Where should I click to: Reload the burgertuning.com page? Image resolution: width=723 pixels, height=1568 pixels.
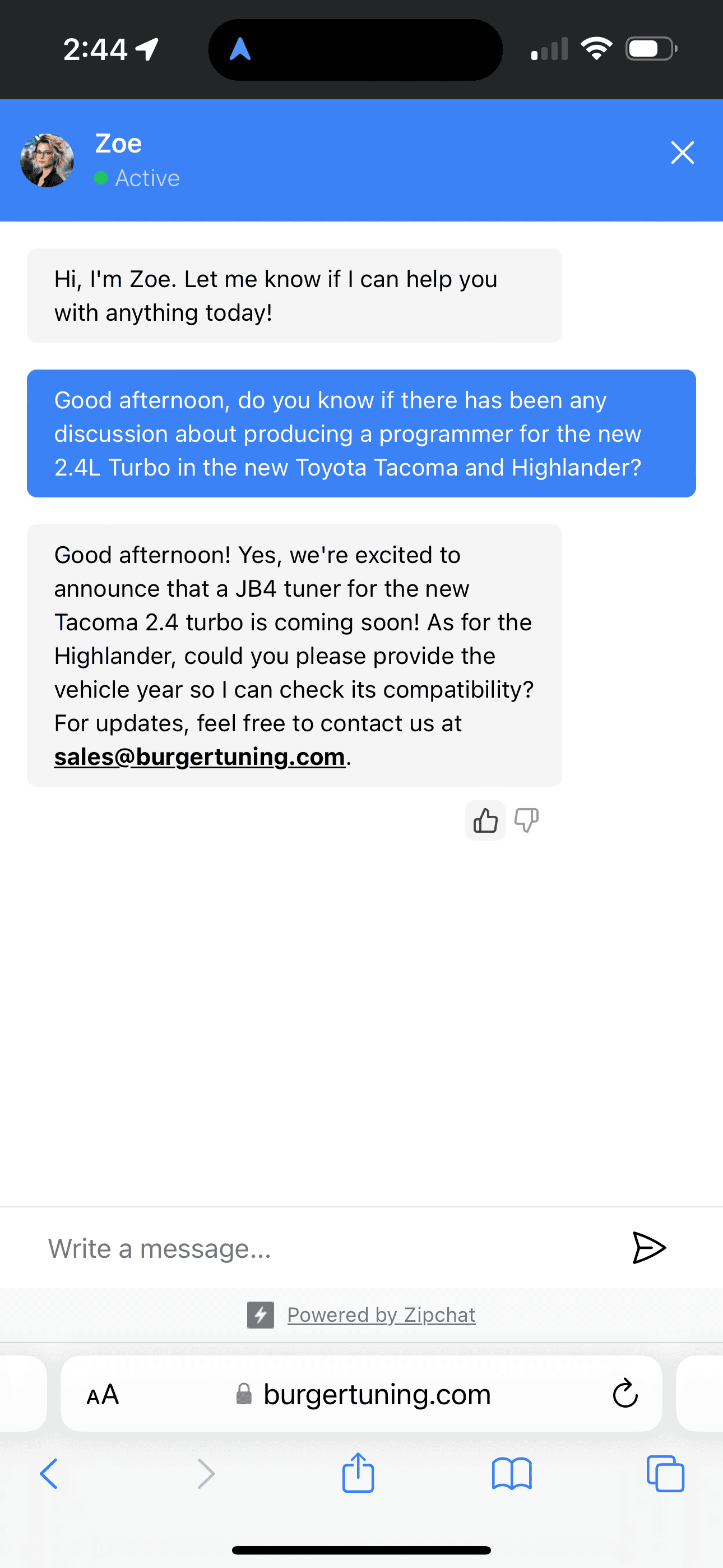tap(625, 1394)
